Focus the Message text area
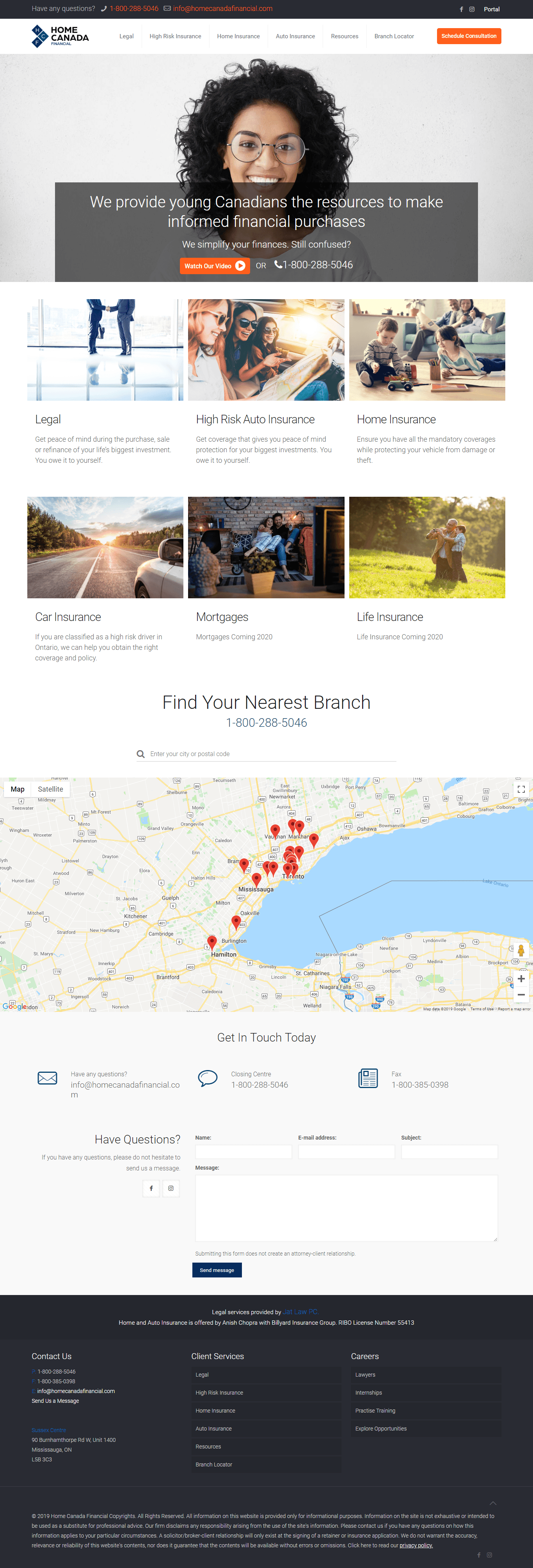Image resolution: width=533 pixels, height=1568 pixels. point(346,1208)
